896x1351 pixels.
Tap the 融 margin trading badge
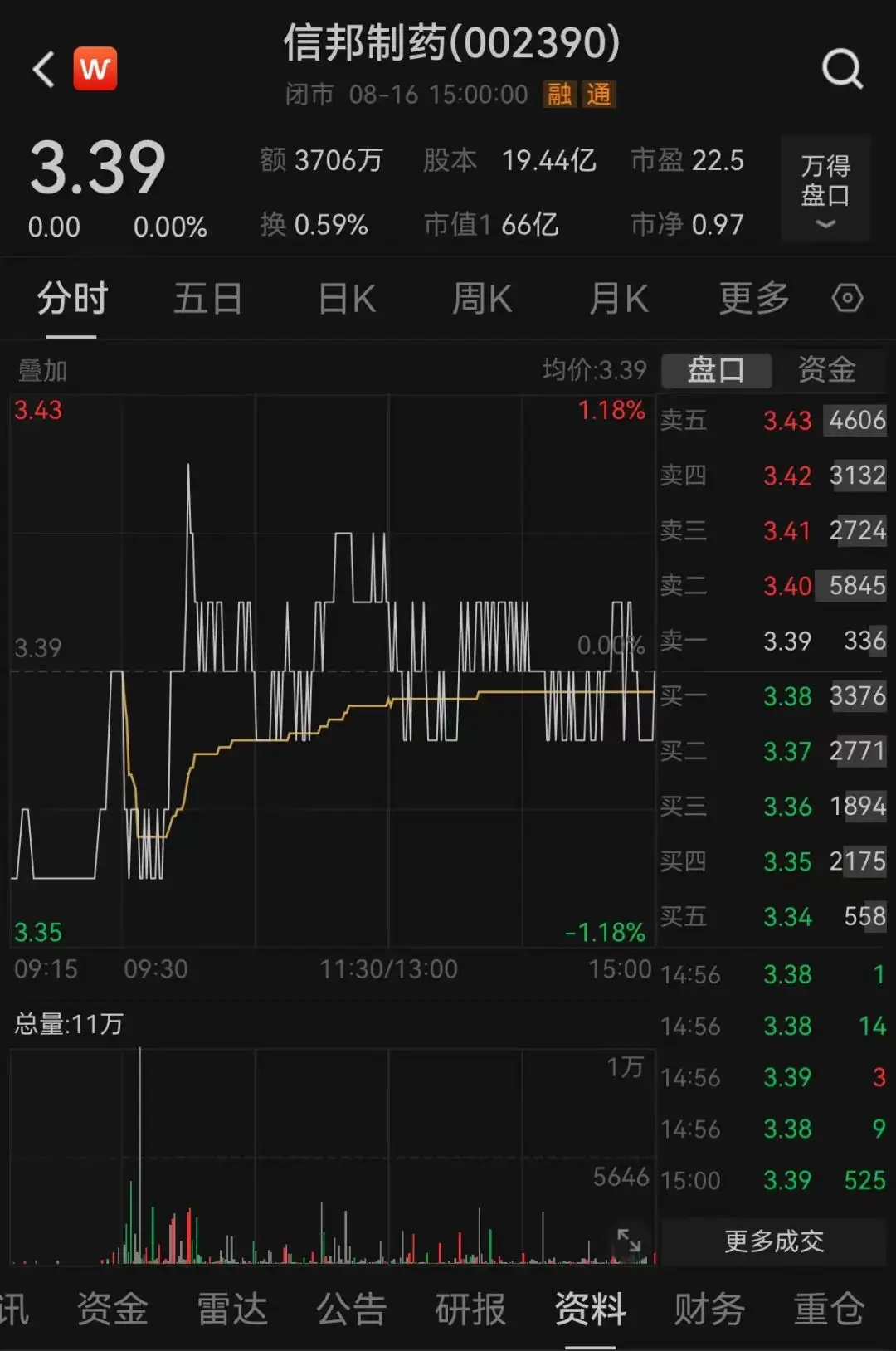(560, 95)
